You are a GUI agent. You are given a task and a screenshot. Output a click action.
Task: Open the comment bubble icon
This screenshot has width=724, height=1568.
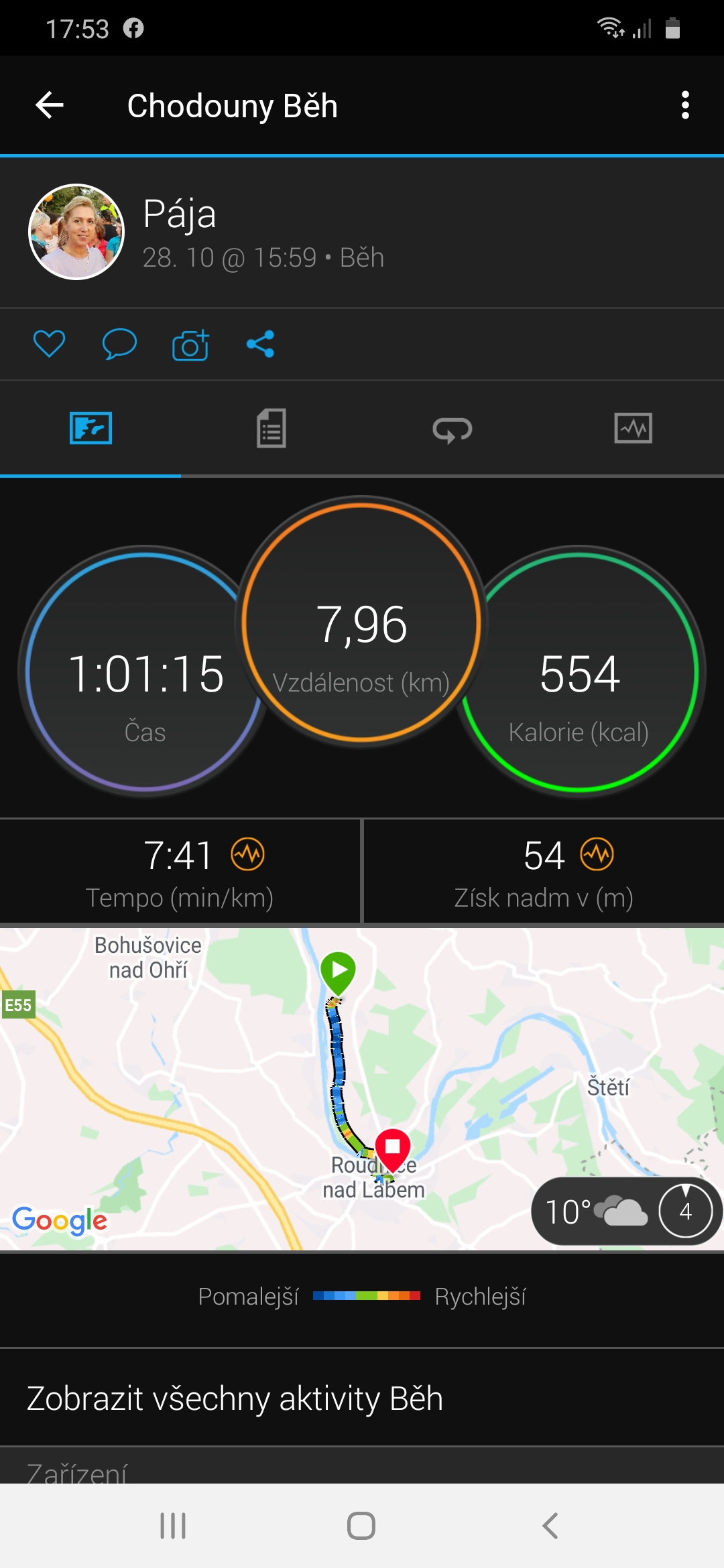pos(119,344)
